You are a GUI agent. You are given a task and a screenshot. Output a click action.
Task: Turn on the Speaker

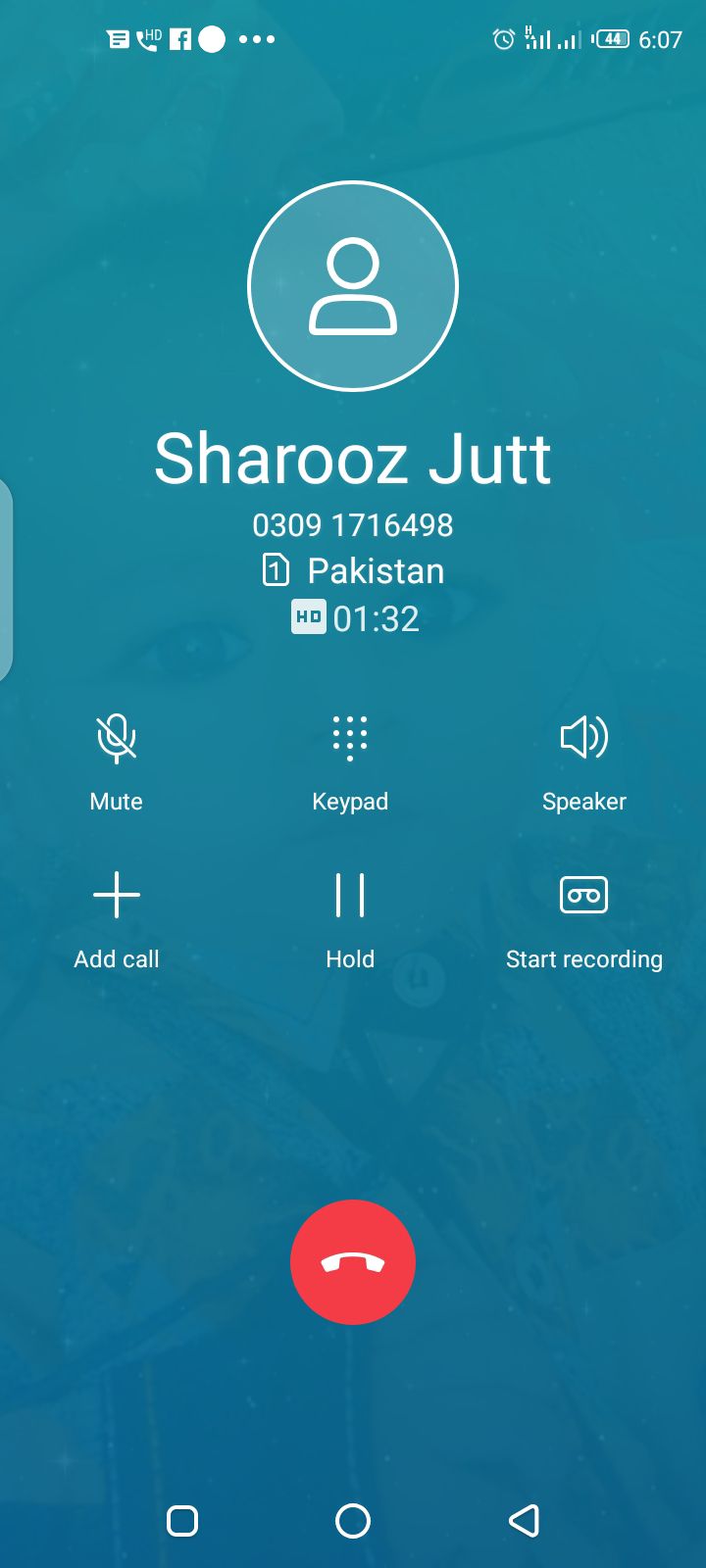(x=583, y=739)
